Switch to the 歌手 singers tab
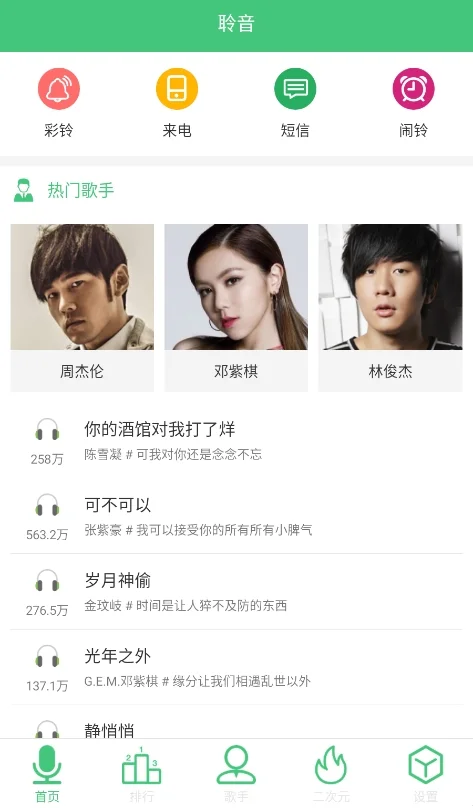The height and width of the screenshot is (808, 473). point(236,773)
